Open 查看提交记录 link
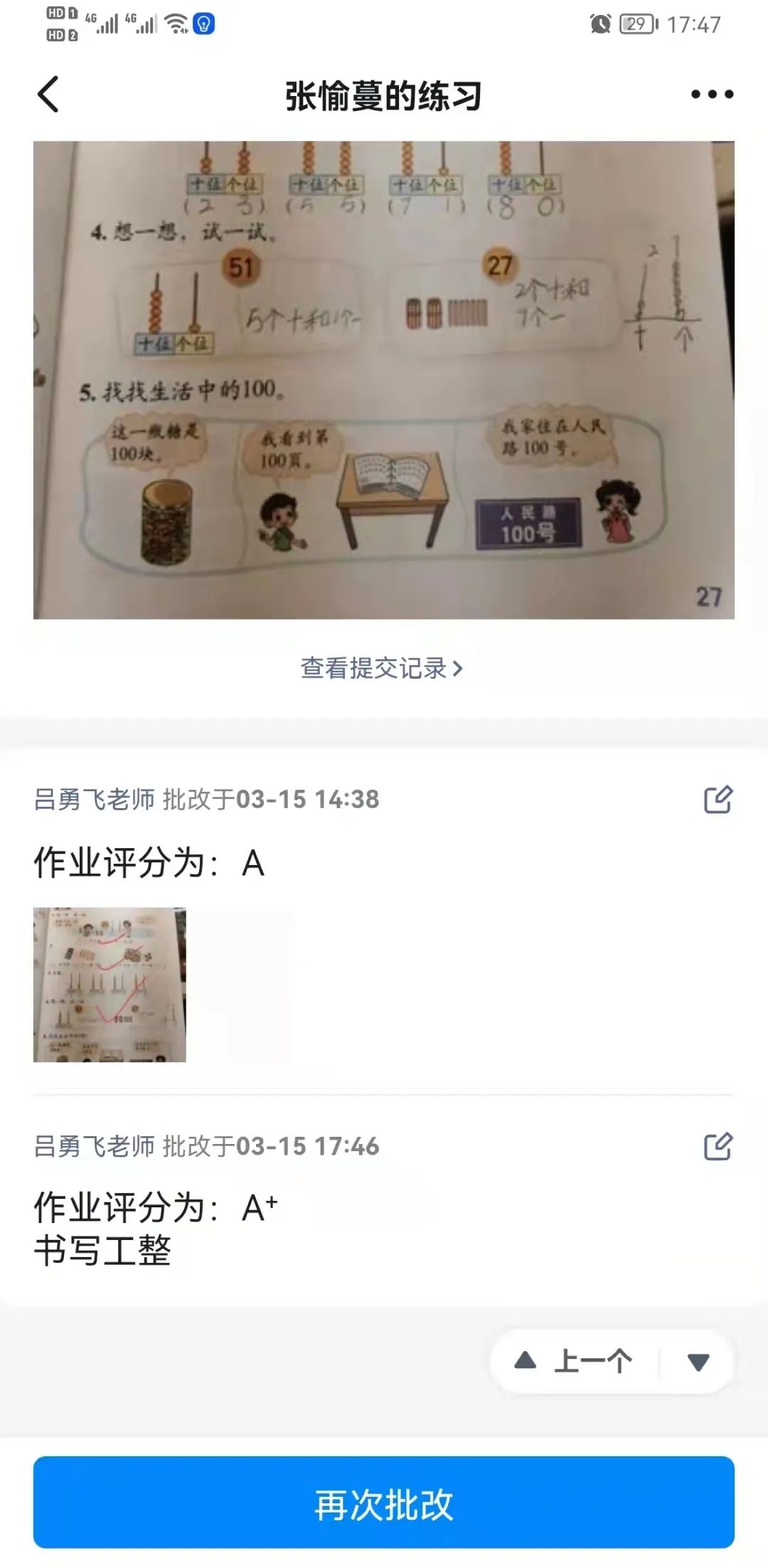768x1568 pixels. pyautogui.click(x=382, y=668)
